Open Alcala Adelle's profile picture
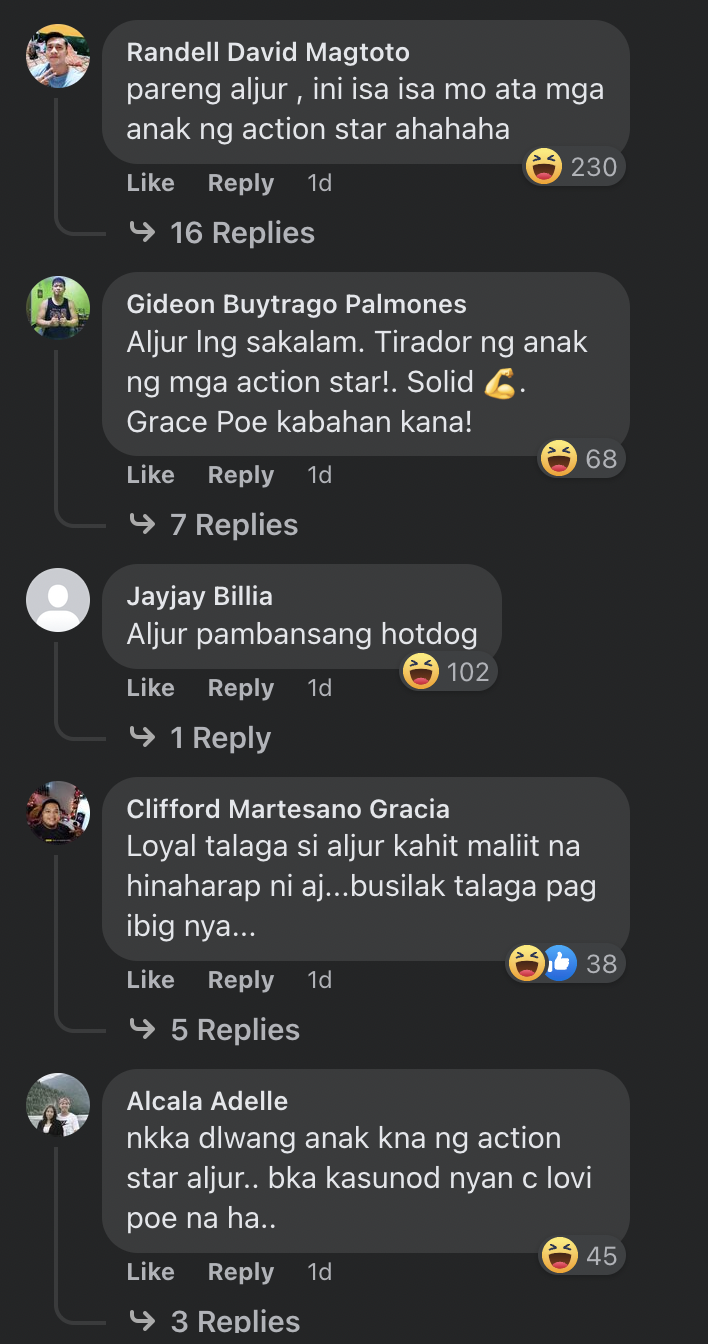Image resolution: width=708 pixels, height=1344 pixels. (x=58, y=1105)
